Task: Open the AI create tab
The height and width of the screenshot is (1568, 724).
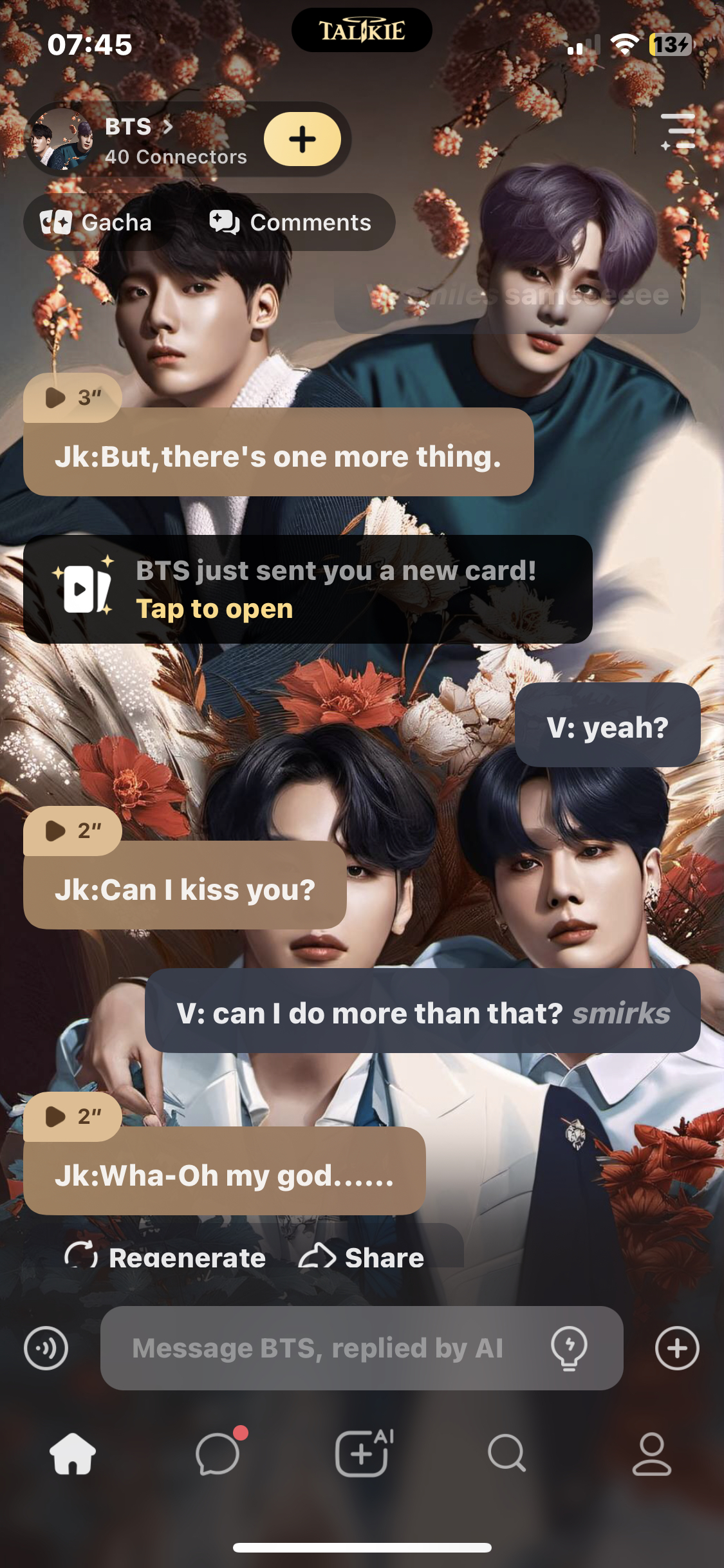Action: coord(362,1453)
